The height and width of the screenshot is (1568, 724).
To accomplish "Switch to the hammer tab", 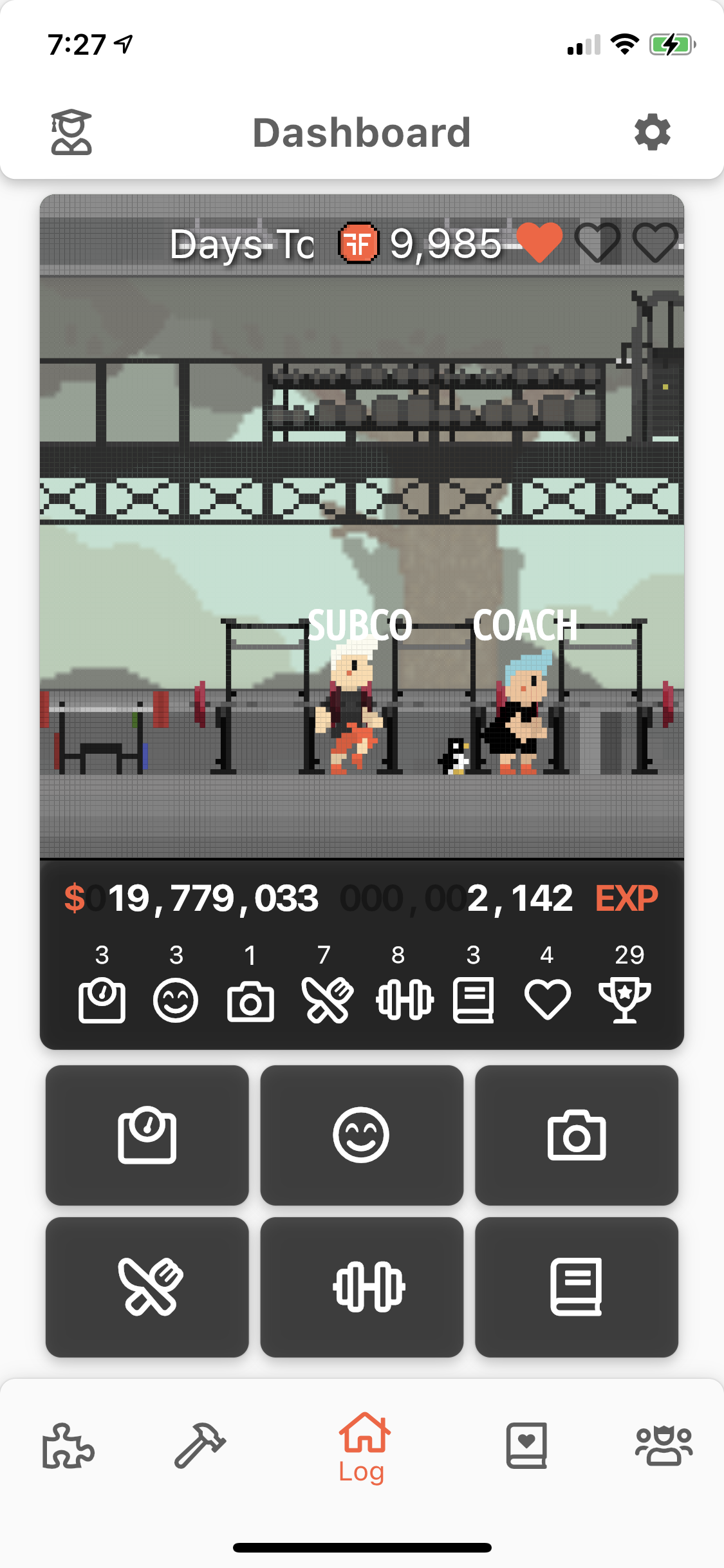I will 200,1445.
